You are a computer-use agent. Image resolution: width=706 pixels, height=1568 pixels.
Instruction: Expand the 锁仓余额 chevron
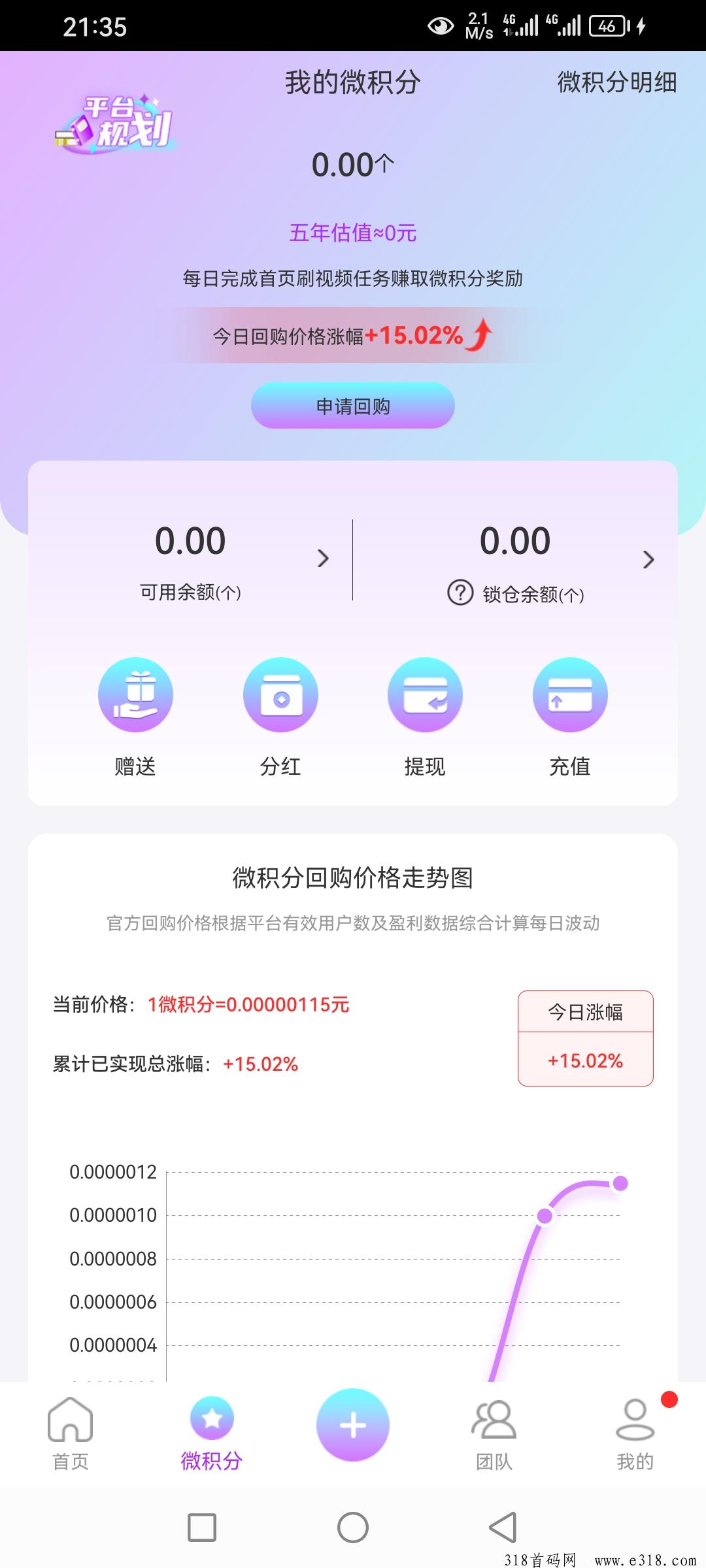pyautogui.click(x=648, y=559)
